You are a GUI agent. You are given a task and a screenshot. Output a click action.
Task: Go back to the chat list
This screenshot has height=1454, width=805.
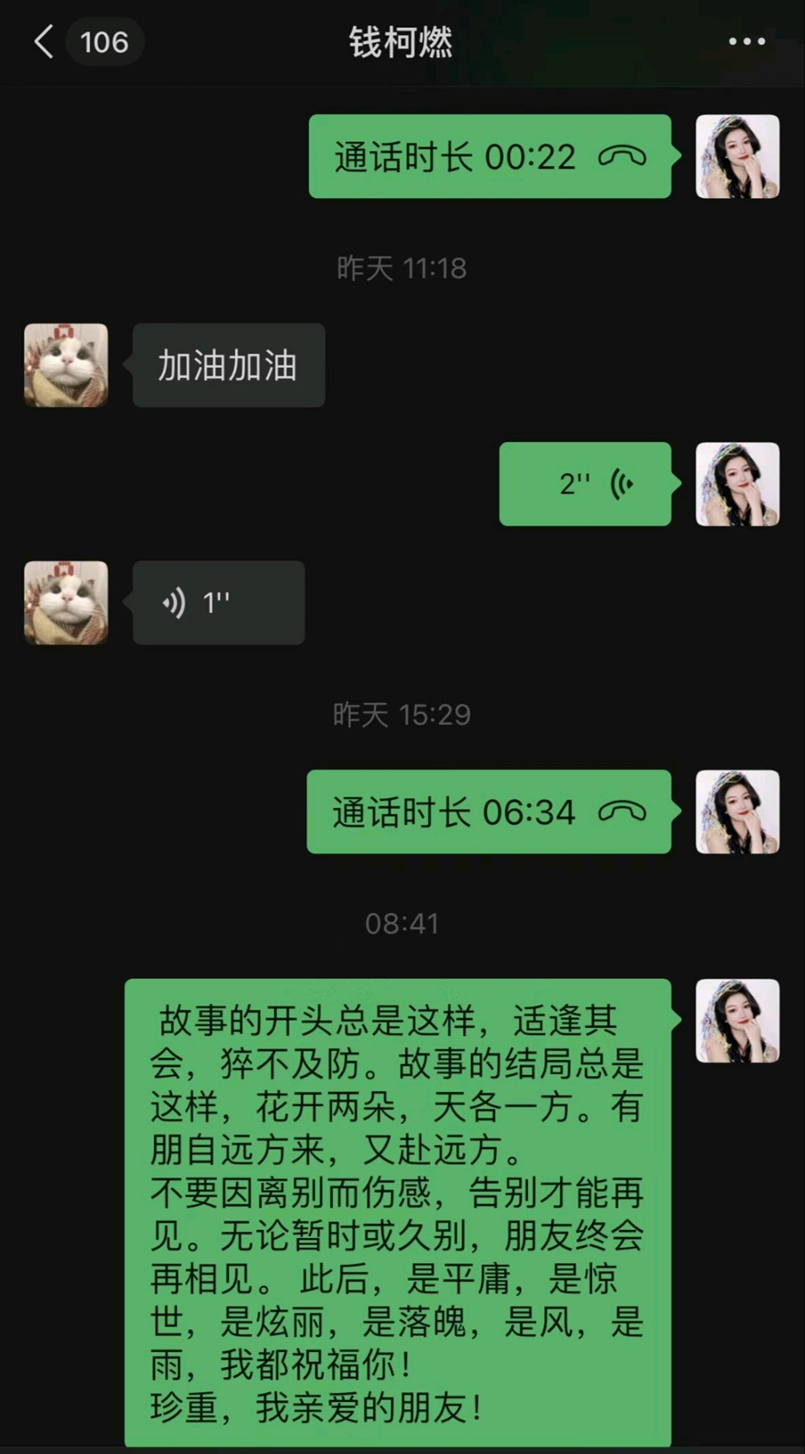click(x=44, y=42)
